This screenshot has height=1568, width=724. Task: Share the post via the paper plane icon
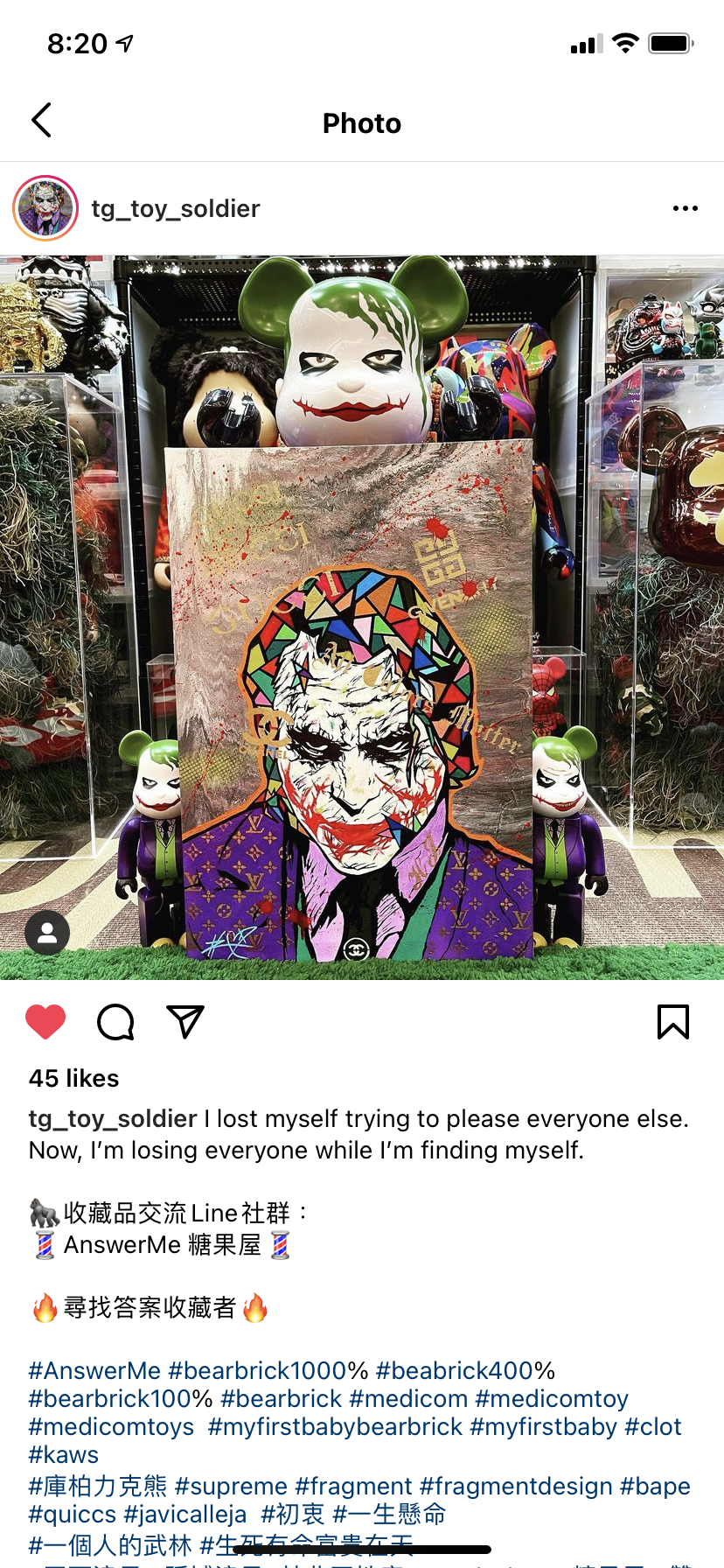[x=184, y=1022]
